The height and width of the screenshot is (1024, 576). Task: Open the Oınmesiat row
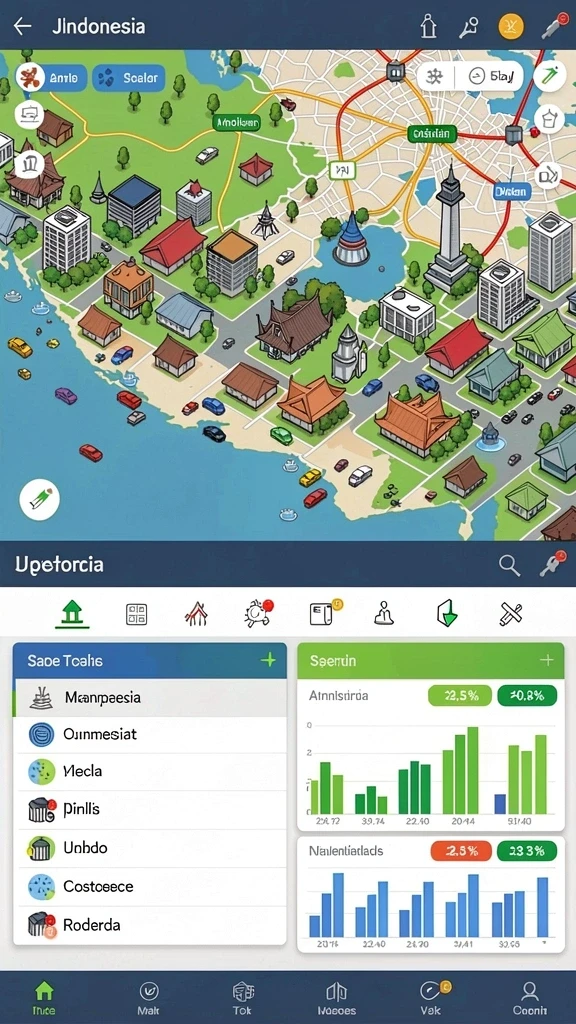pyautogui.click(x=150, y=735)
